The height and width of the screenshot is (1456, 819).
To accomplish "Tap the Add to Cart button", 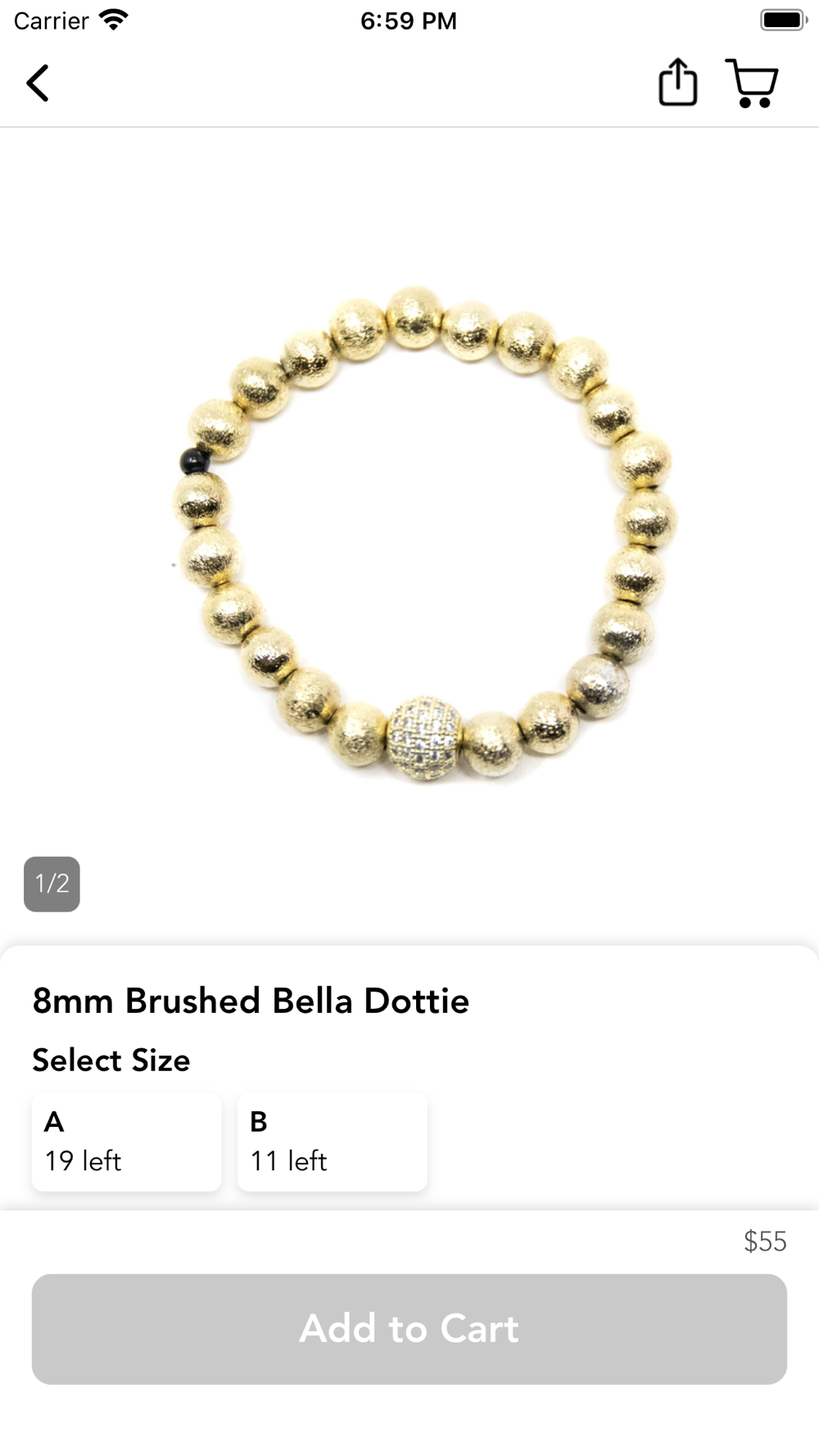I will (409, 1328).
